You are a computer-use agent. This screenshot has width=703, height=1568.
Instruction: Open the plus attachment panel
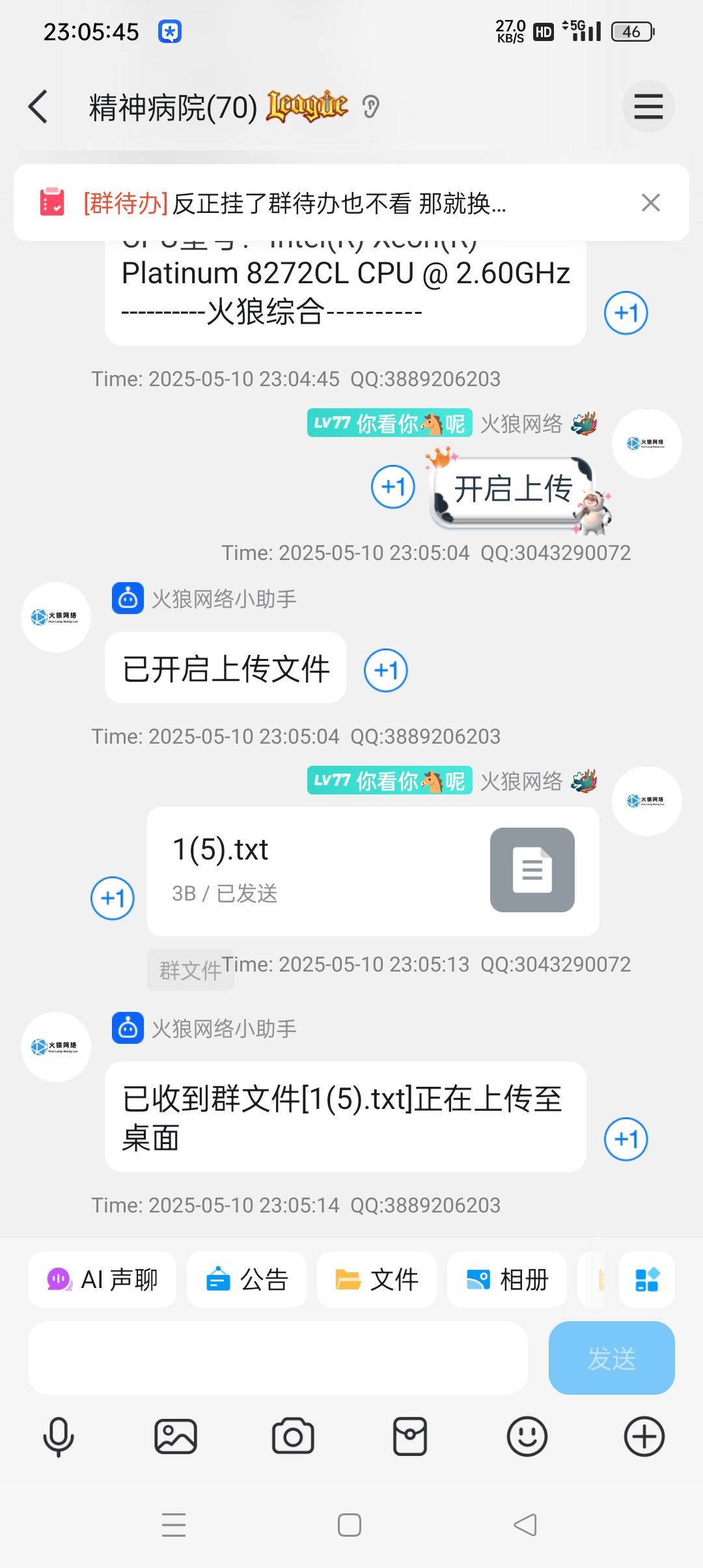pyautogui.click(x=644, y=1436)
